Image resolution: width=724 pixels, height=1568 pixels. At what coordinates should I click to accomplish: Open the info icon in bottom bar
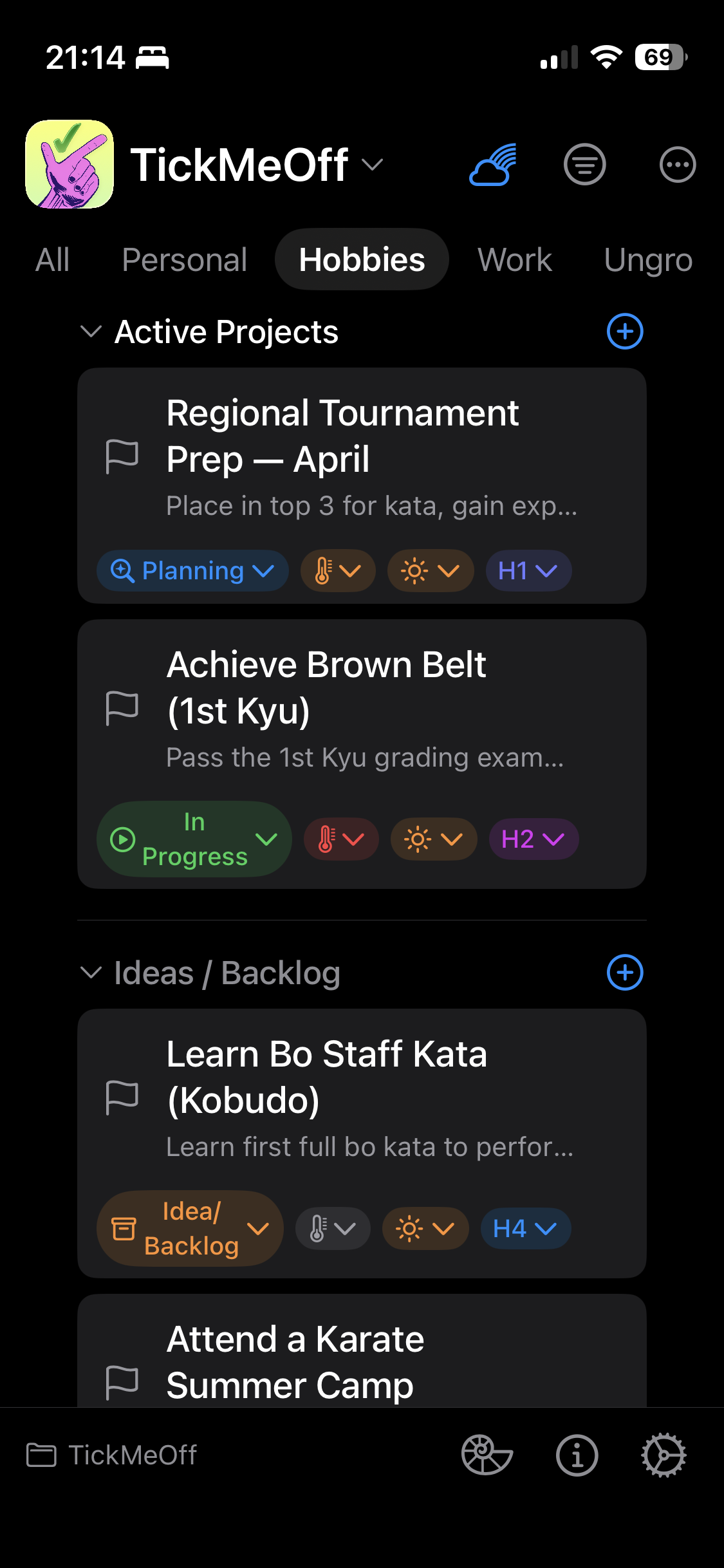(x=577, y=1455)
